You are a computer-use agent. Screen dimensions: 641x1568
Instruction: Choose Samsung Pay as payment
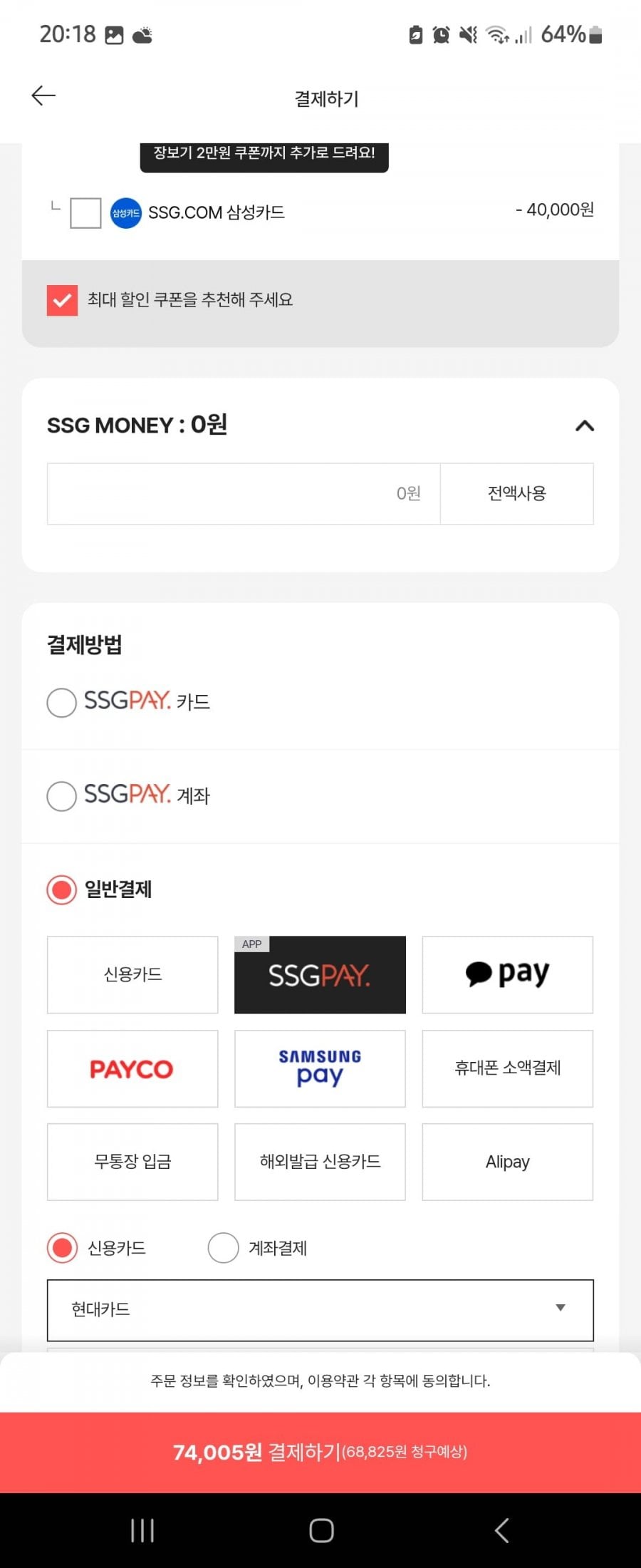pos(320,1068)
